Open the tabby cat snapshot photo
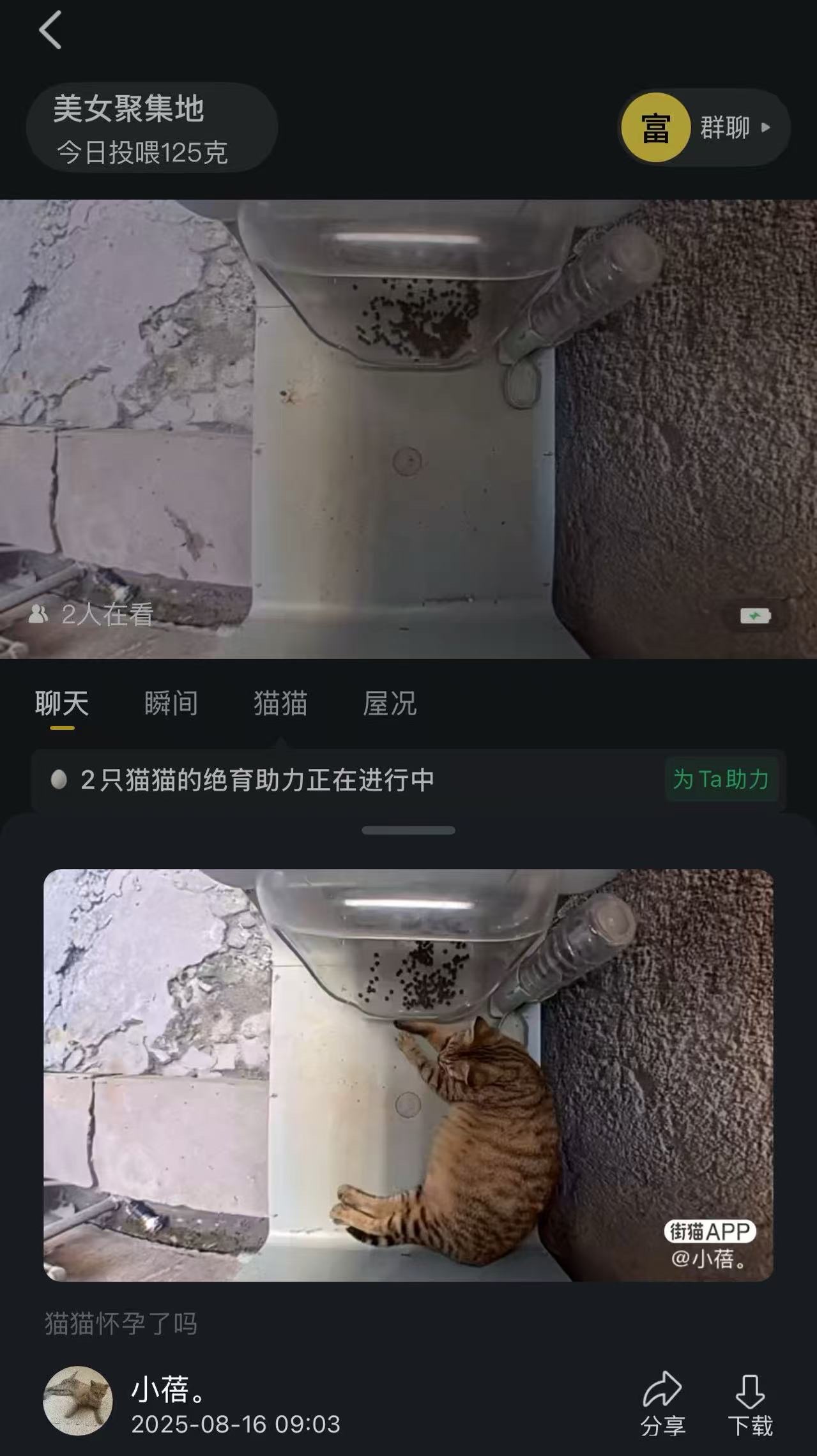Viewport: 817px width, 1456px height. click(x=408, y=1075)
